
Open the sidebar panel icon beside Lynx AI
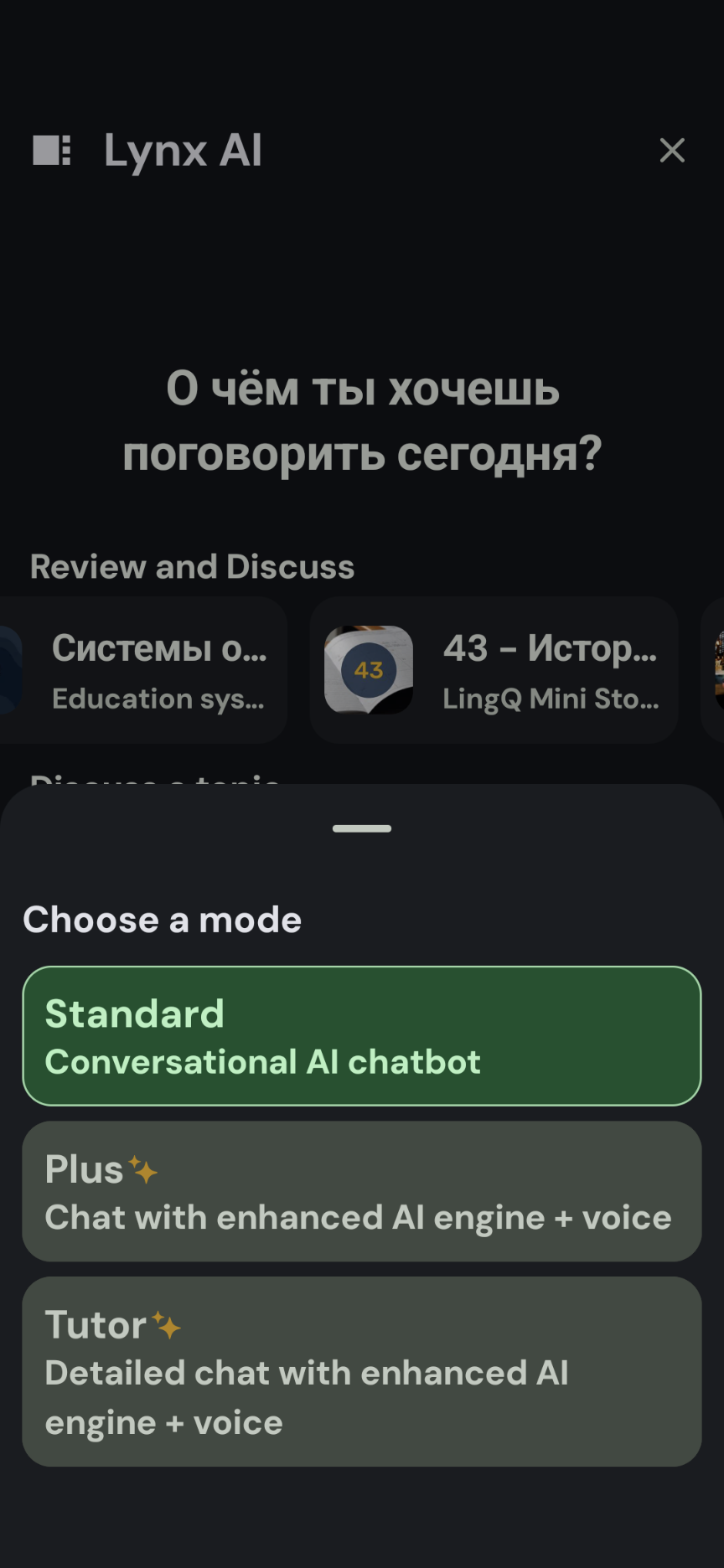pyautogui.click(x=52, y=151)
